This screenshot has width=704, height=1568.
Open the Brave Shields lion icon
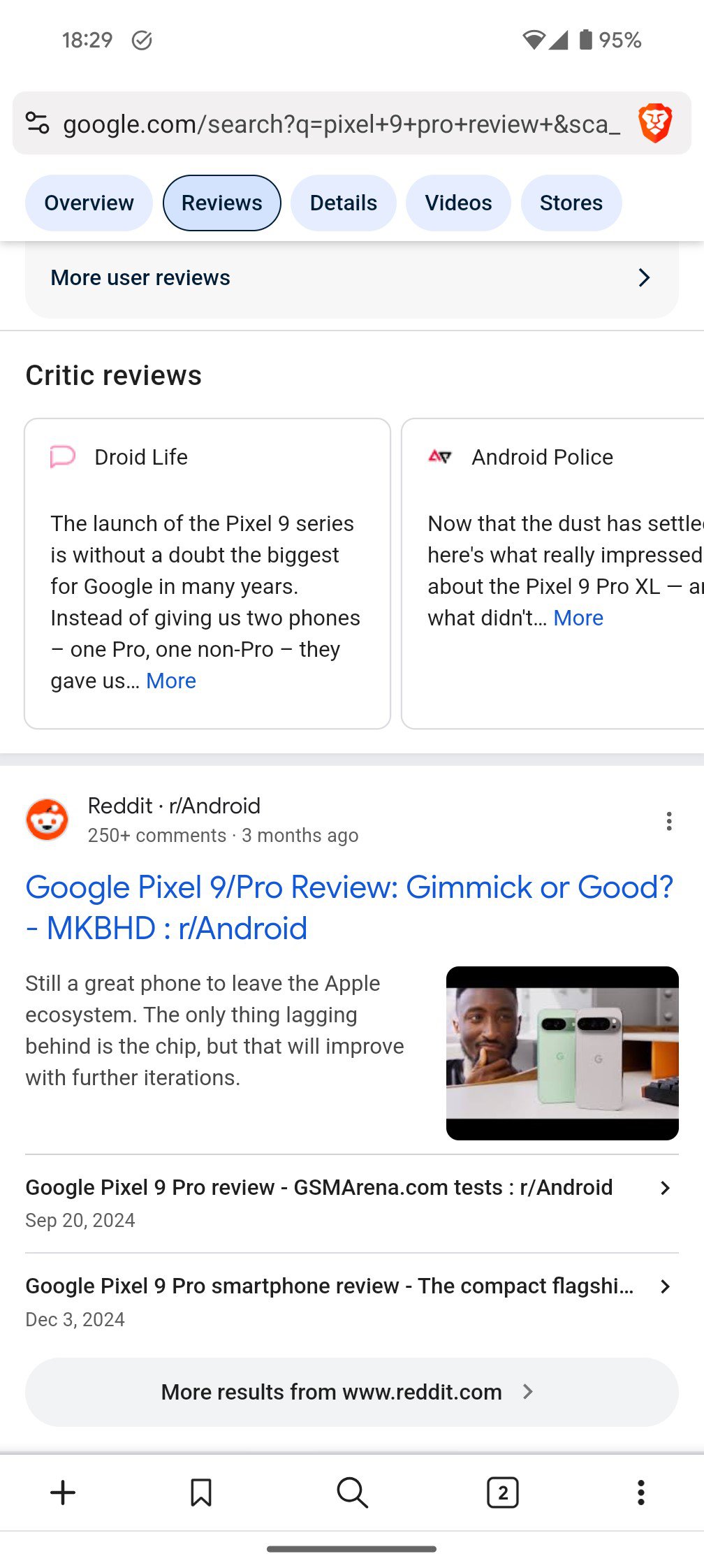(654, 123)
